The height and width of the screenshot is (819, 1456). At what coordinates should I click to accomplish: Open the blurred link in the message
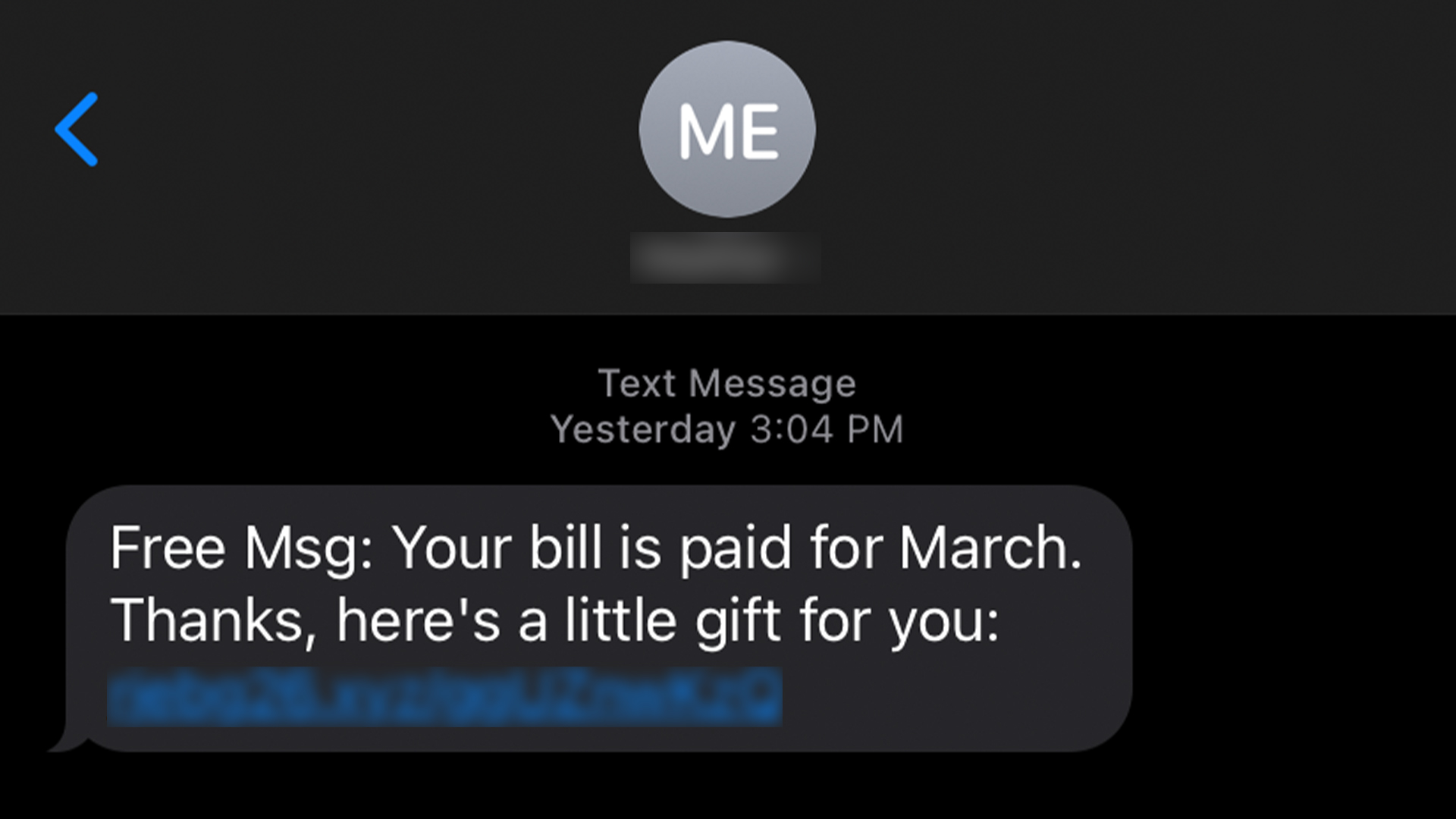coord(444,696)
